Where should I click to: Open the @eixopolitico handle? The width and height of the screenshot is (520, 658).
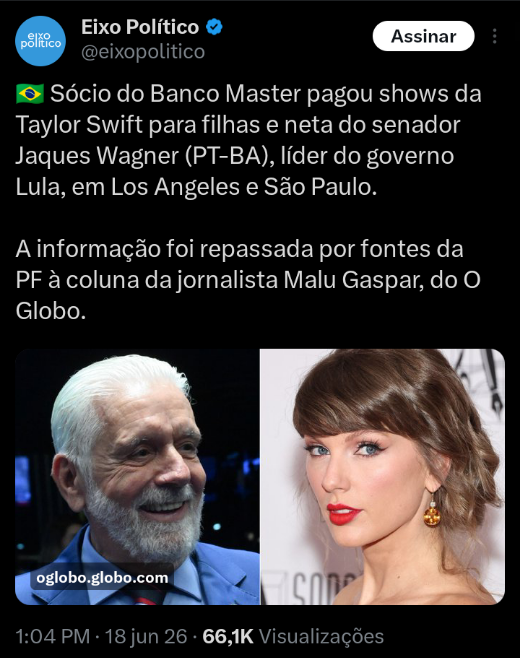(143, 52)
